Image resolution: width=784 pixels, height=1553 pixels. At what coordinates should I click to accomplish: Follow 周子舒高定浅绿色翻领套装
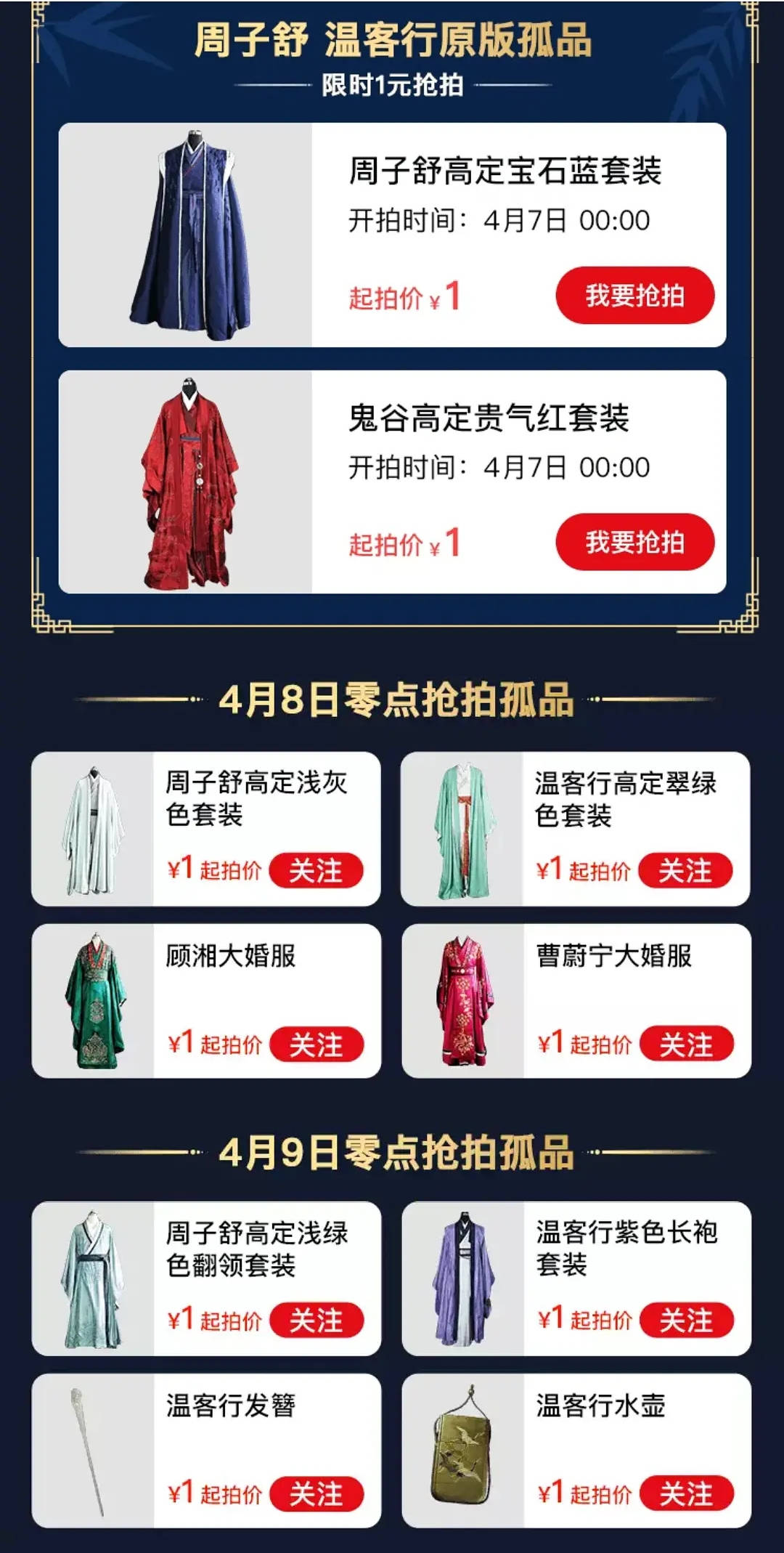[x=316, y=1320]
